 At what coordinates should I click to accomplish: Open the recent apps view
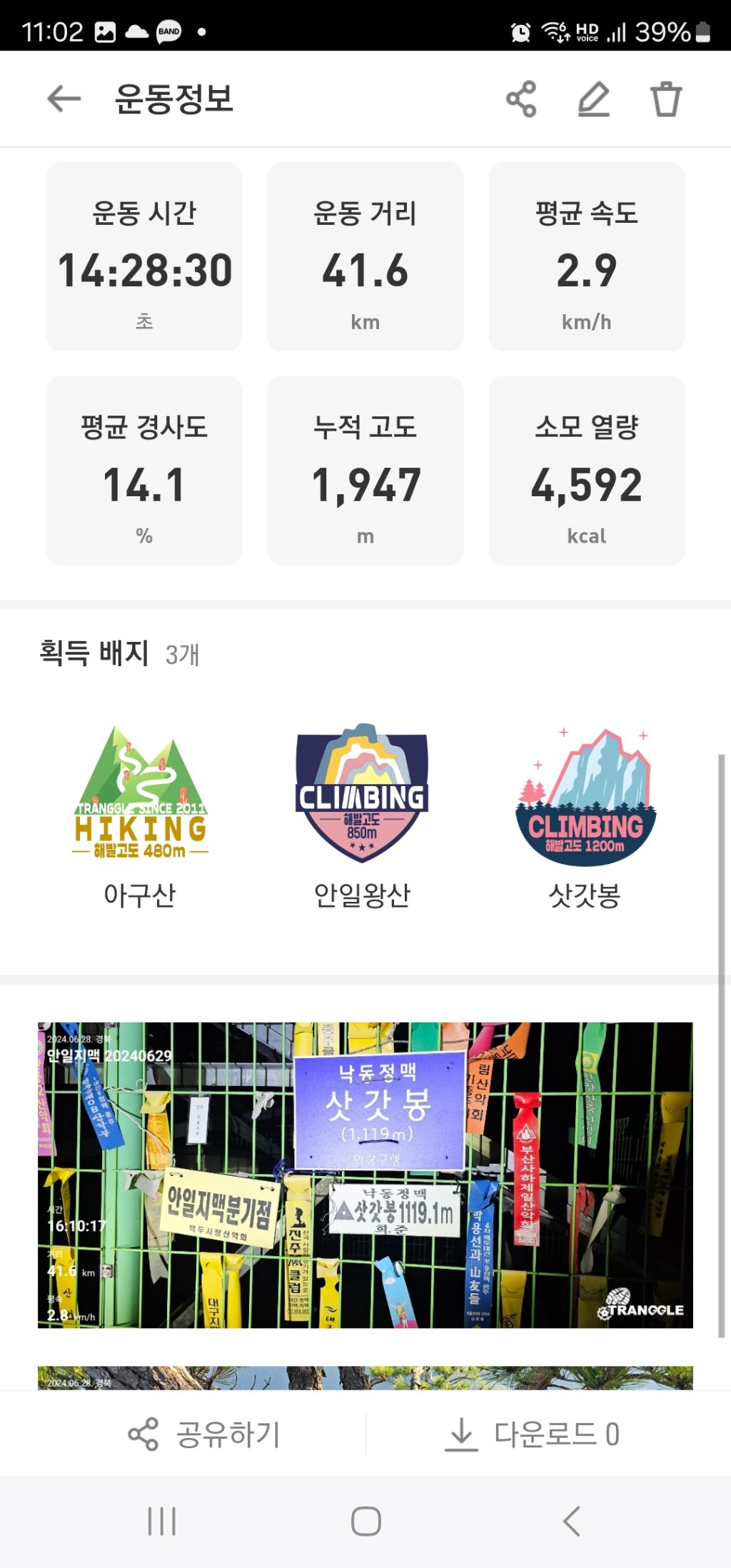click(x=161, y=1521)
